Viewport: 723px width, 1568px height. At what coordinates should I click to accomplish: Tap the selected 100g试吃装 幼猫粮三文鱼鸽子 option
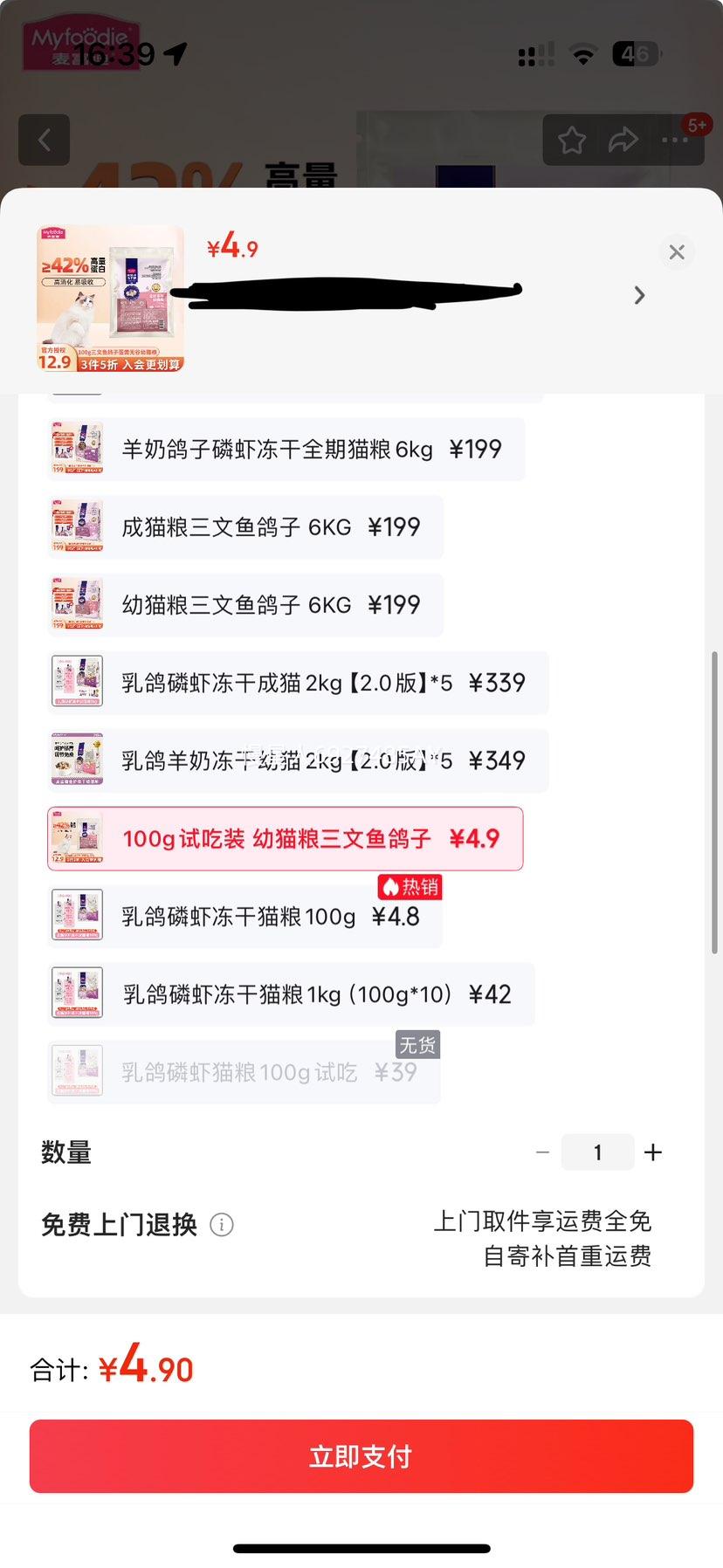pos(286,839)
